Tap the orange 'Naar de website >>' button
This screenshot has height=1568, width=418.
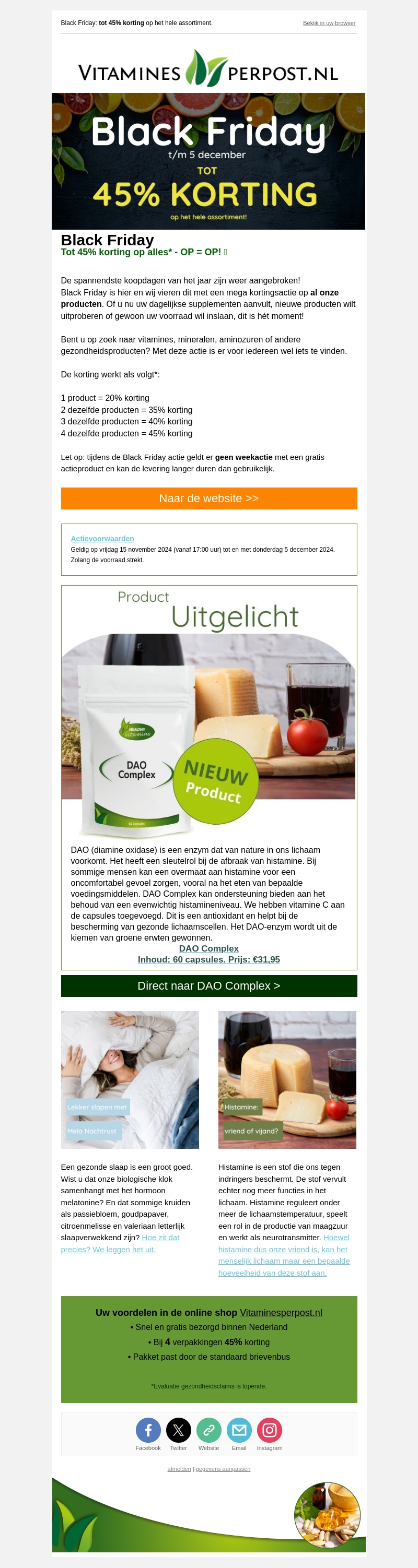209,498
